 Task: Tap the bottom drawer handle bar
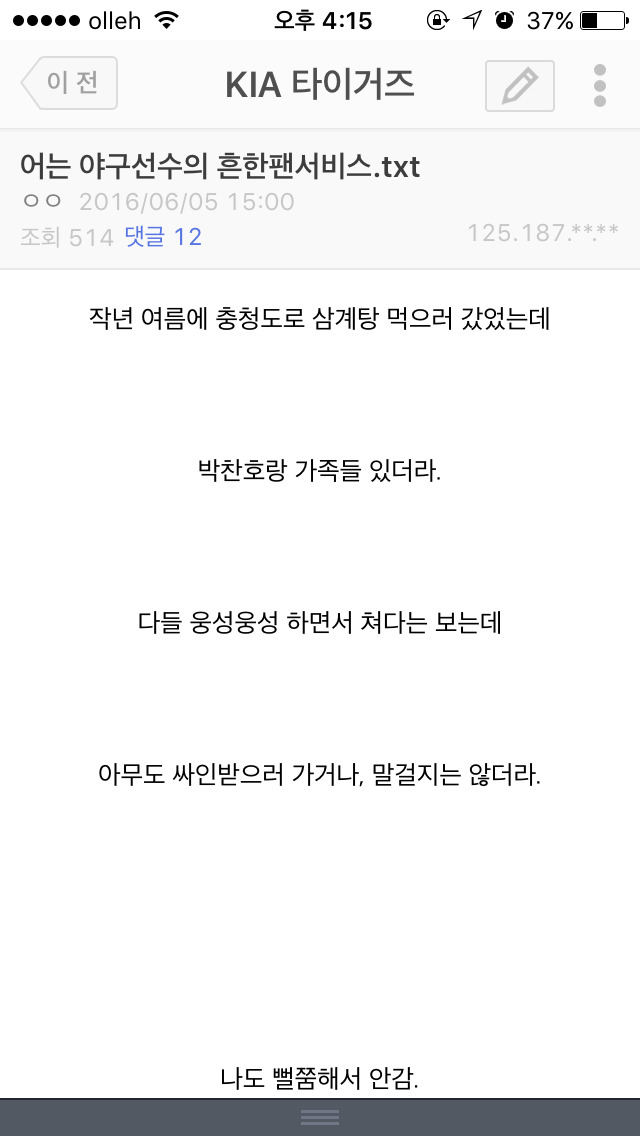320,1117
